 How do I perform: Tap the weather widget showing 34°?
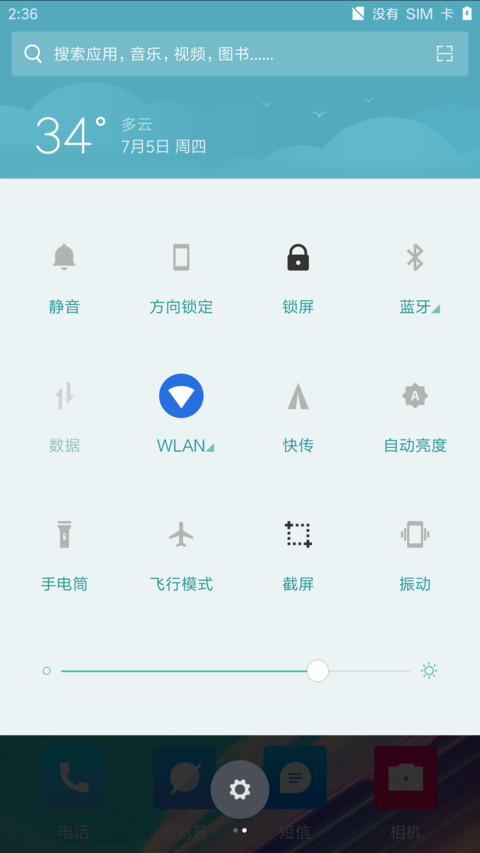coord(121,134)
